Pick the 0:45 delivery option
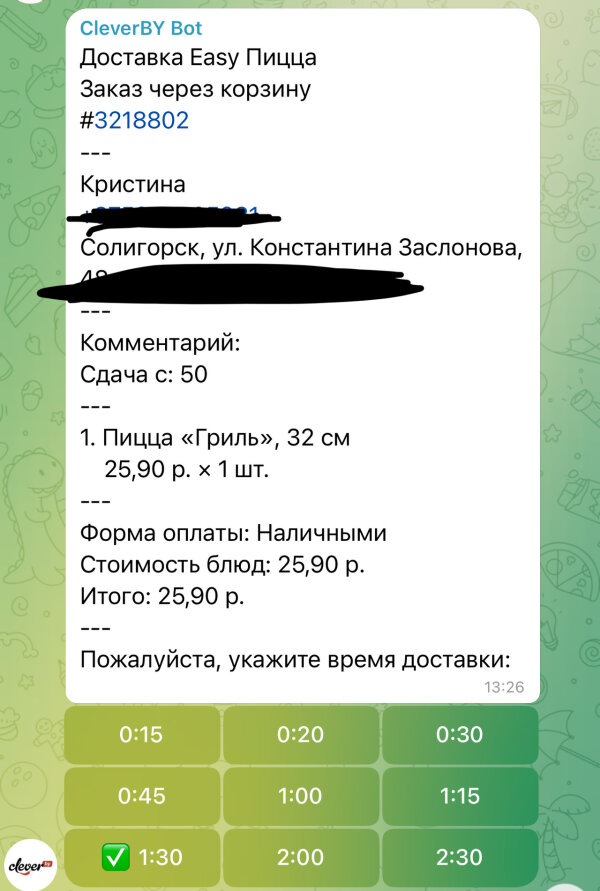 (141, 796)
